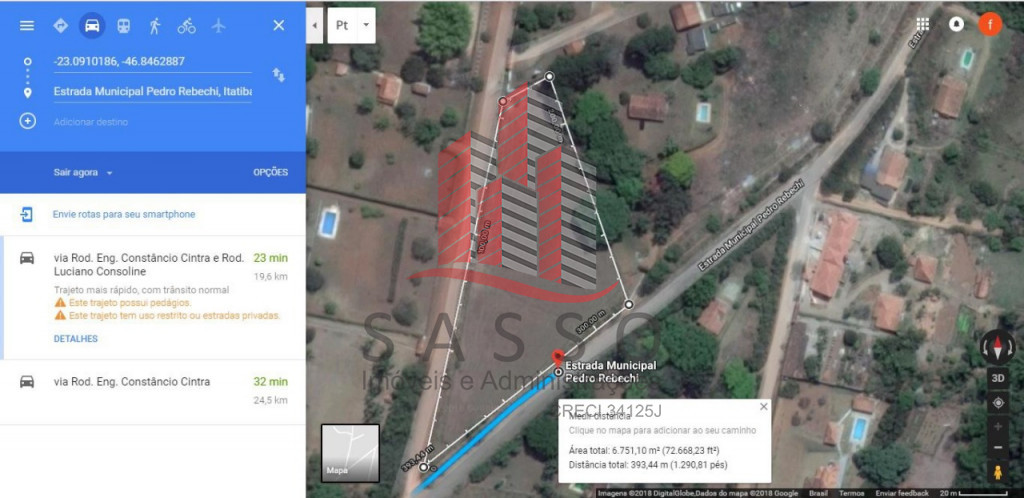Switch to Mapa view thumbnail

coord(350,453)
